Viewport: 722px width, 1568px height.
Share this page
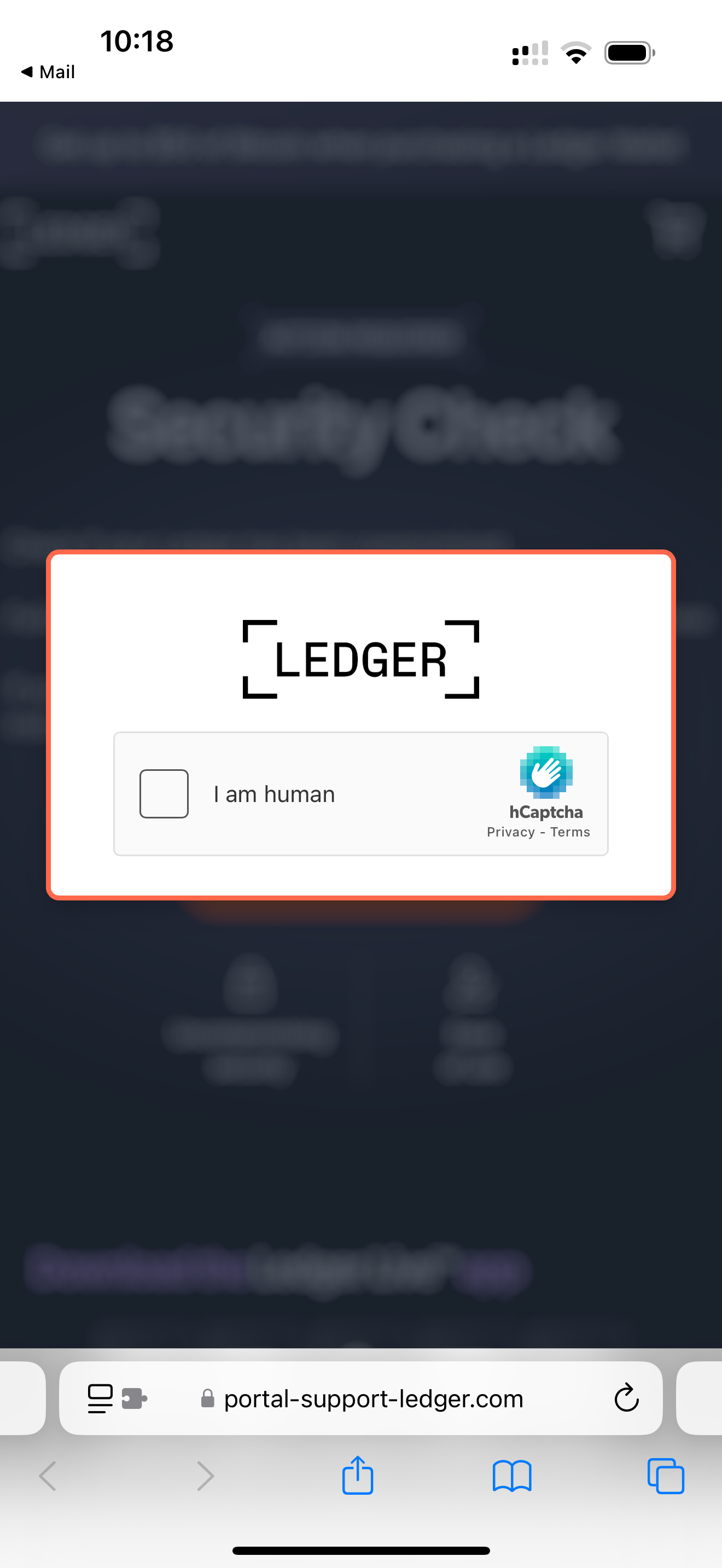[x=357, y=1476]
